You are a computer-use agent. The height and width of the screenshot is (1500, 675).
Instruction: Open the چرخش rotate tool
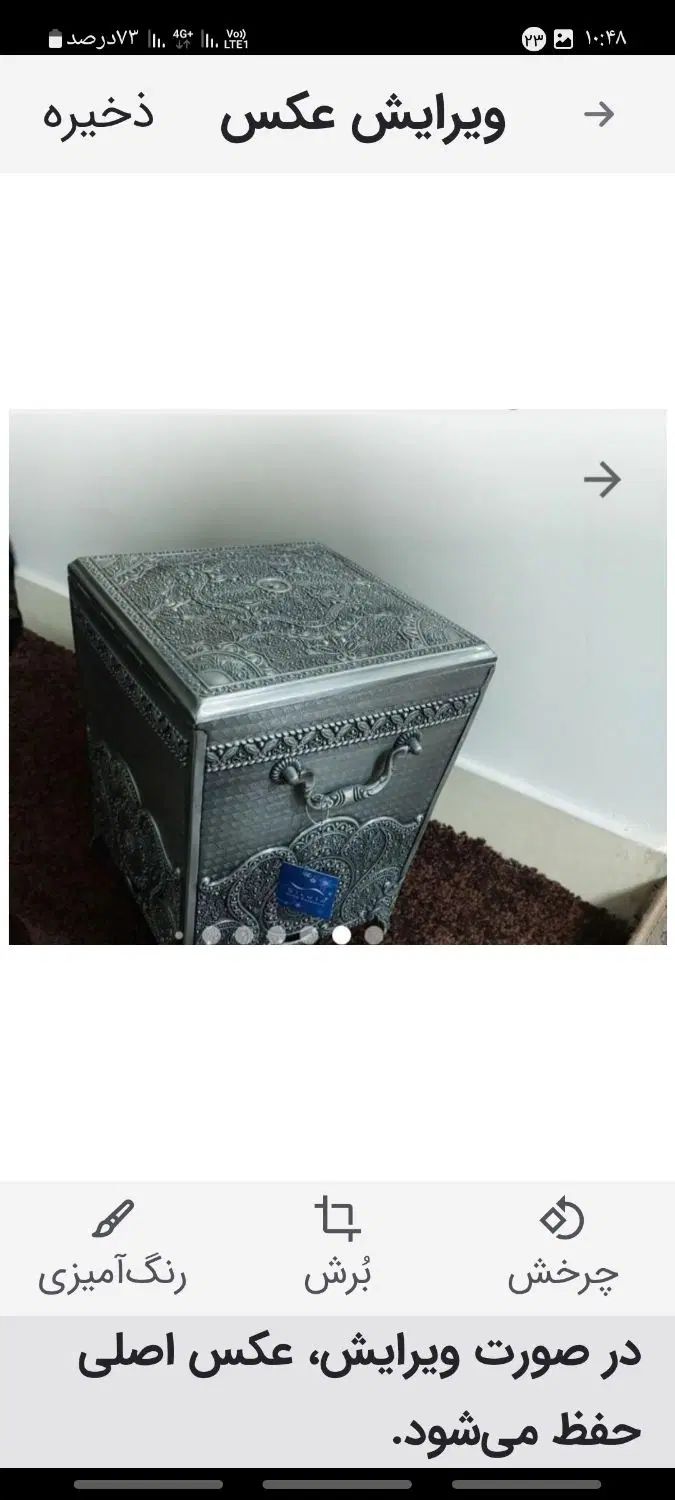pos(562,1247)
